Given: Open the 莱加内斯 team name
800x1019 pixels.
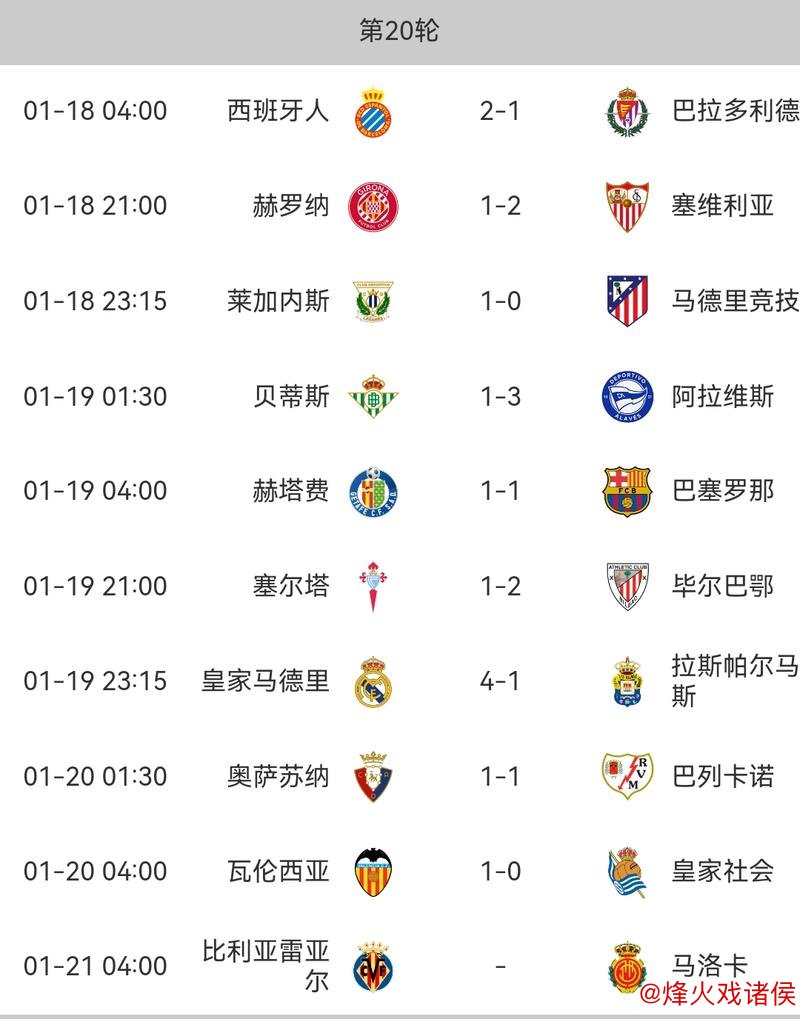Looking at the screenshot, I should 275,300.
